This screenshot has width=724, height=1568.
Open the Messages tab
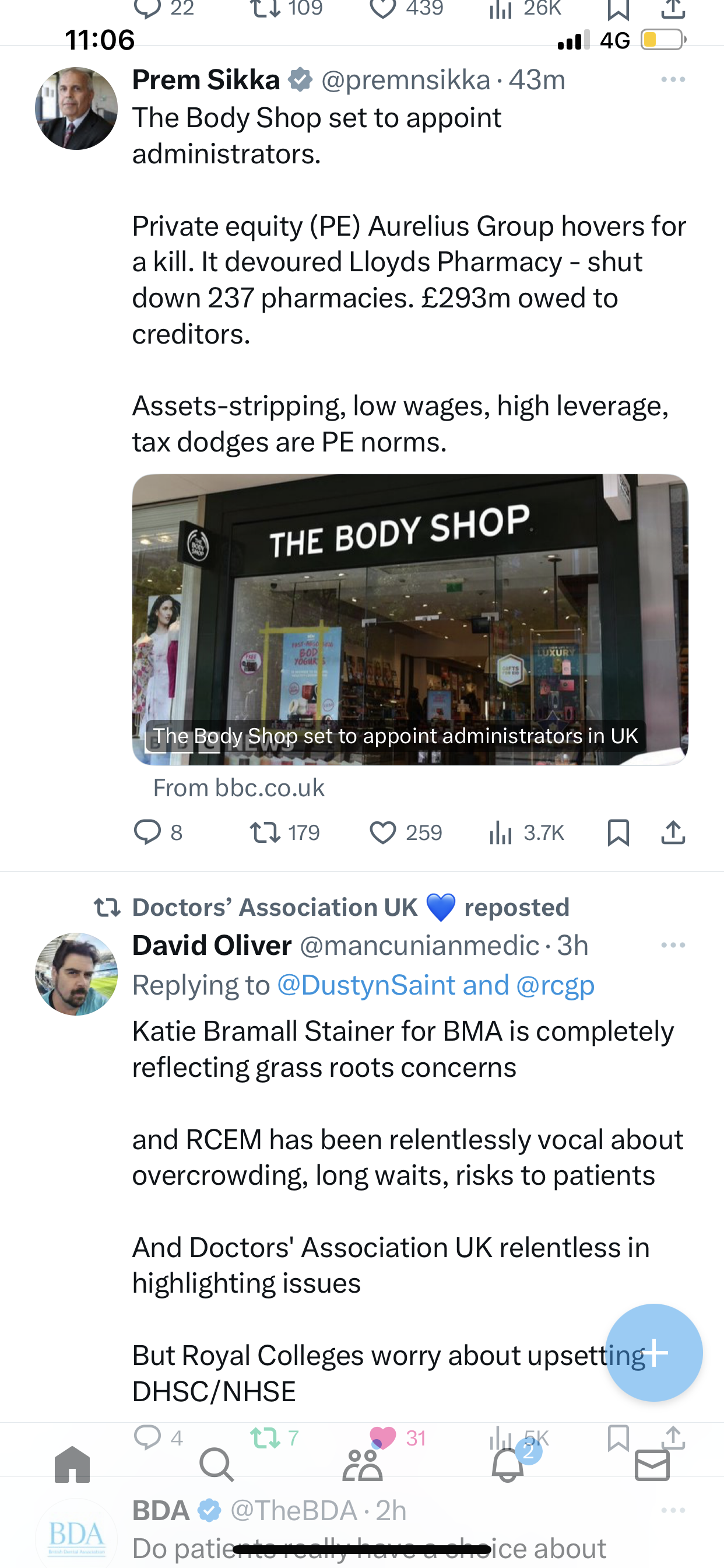coord(652,1465)
